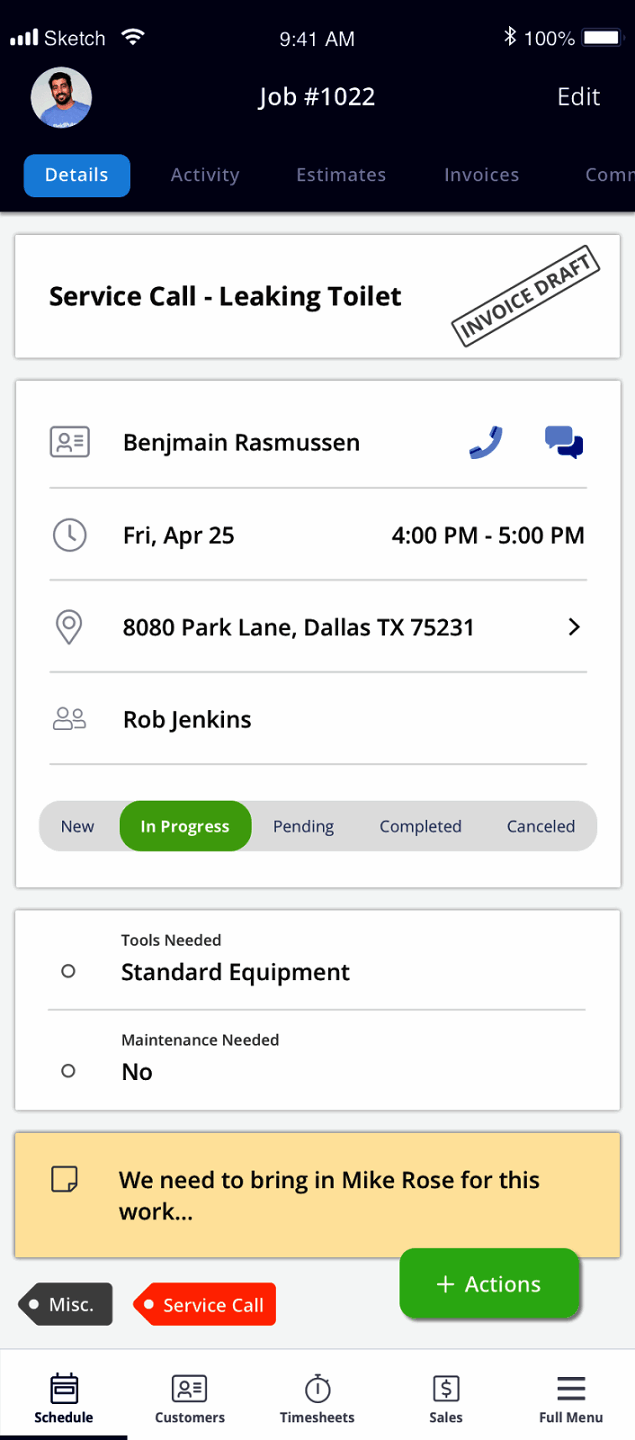
Task: Tap Edit for Job #1022
Action: coord(578,97)
